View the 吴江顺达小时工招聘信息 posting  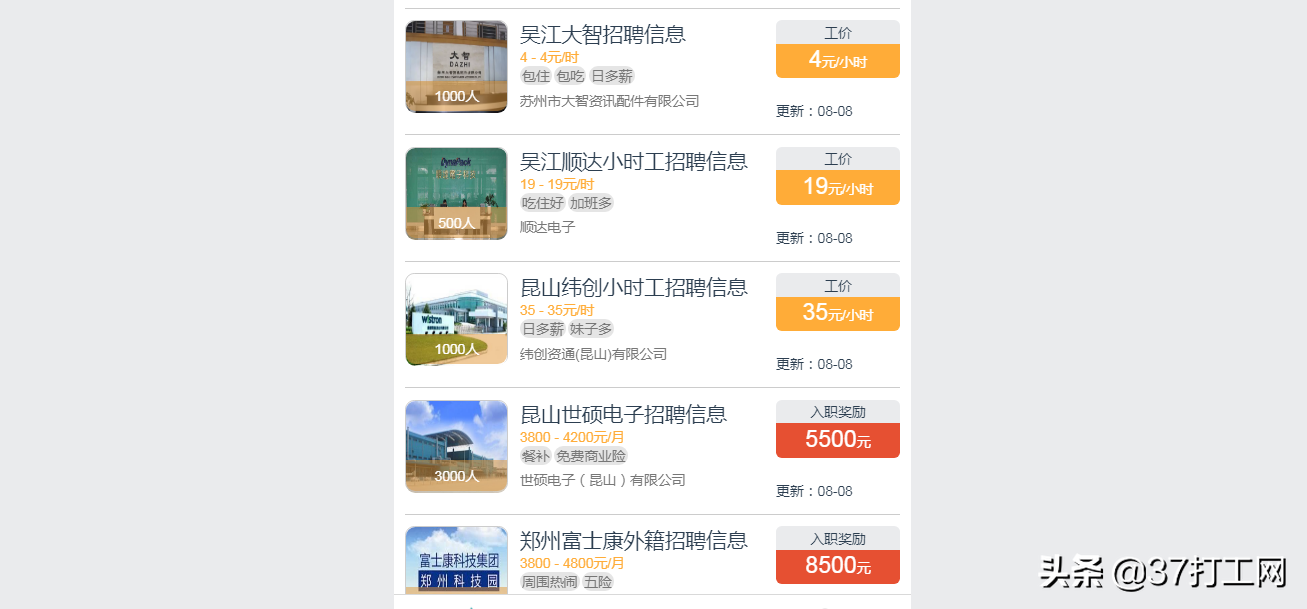[633, 162]
